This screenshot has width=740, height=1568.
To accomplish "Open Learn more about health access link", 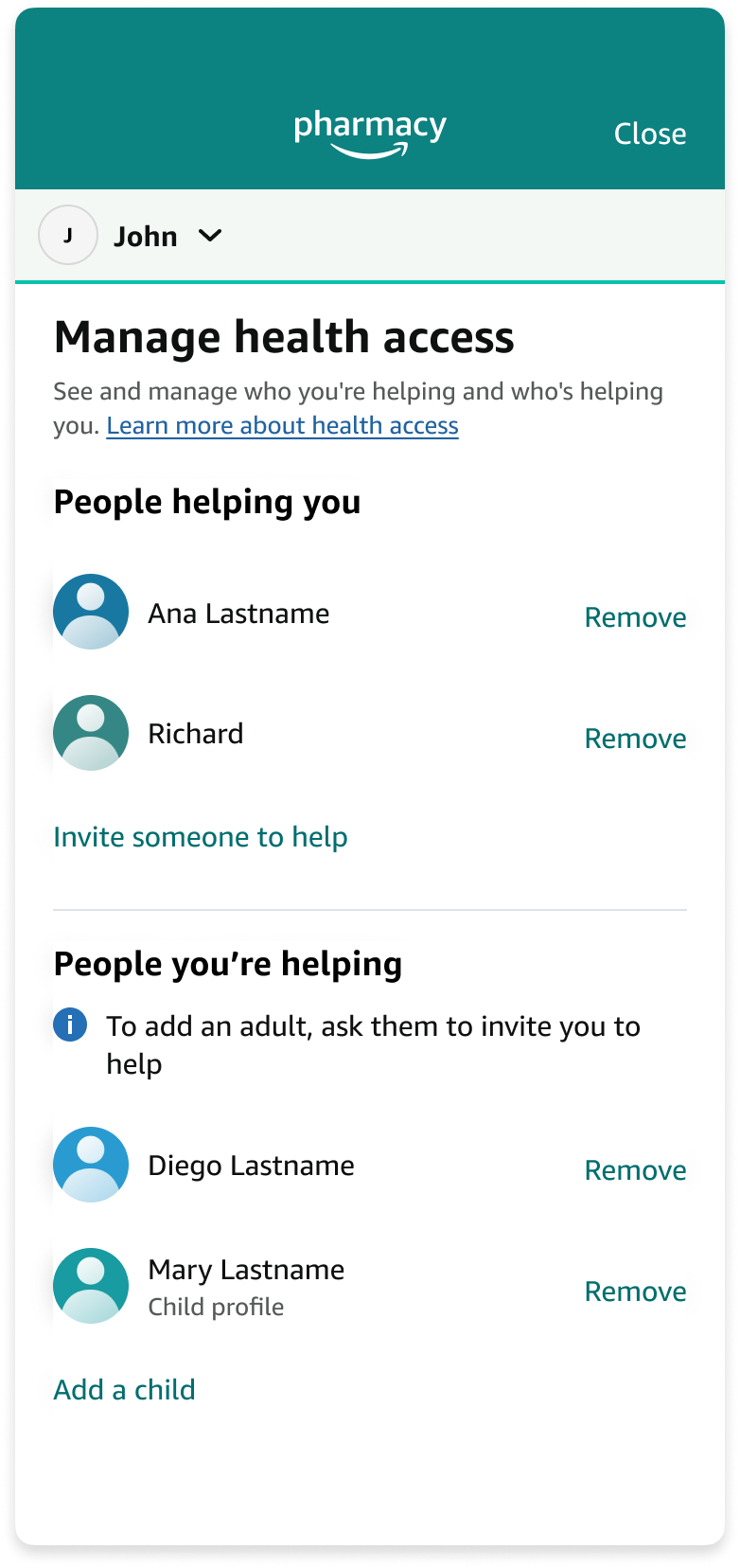I will coord(282,426).
